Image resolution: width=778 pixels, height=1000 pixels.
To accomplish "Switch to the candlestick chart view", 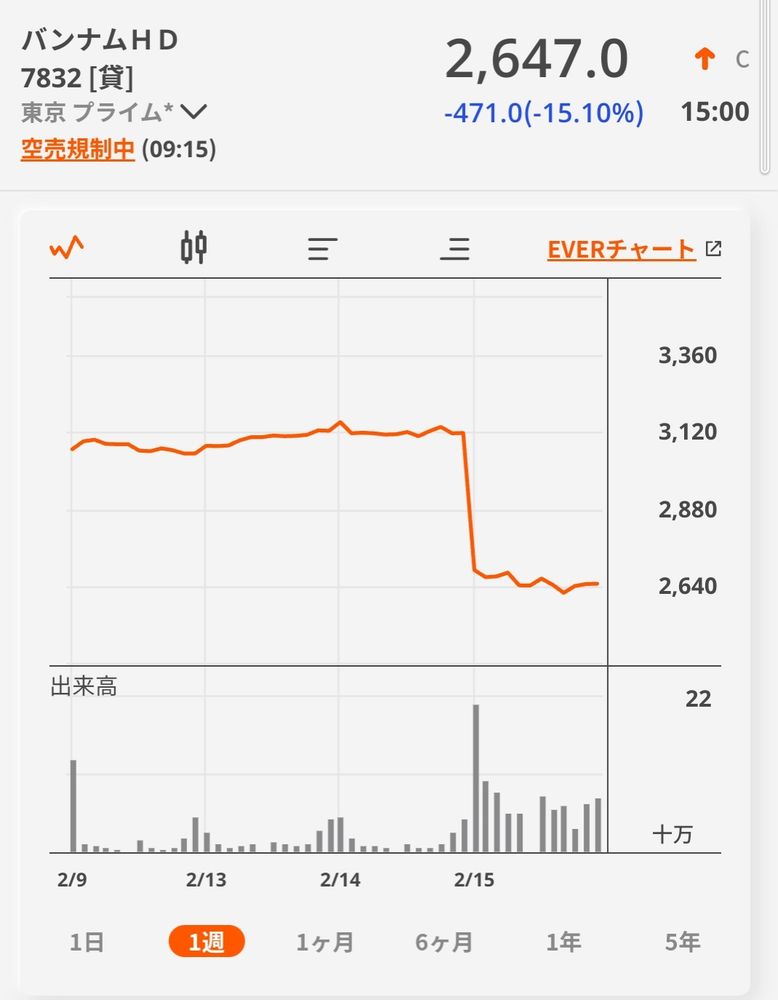I will tap(194, 247).
